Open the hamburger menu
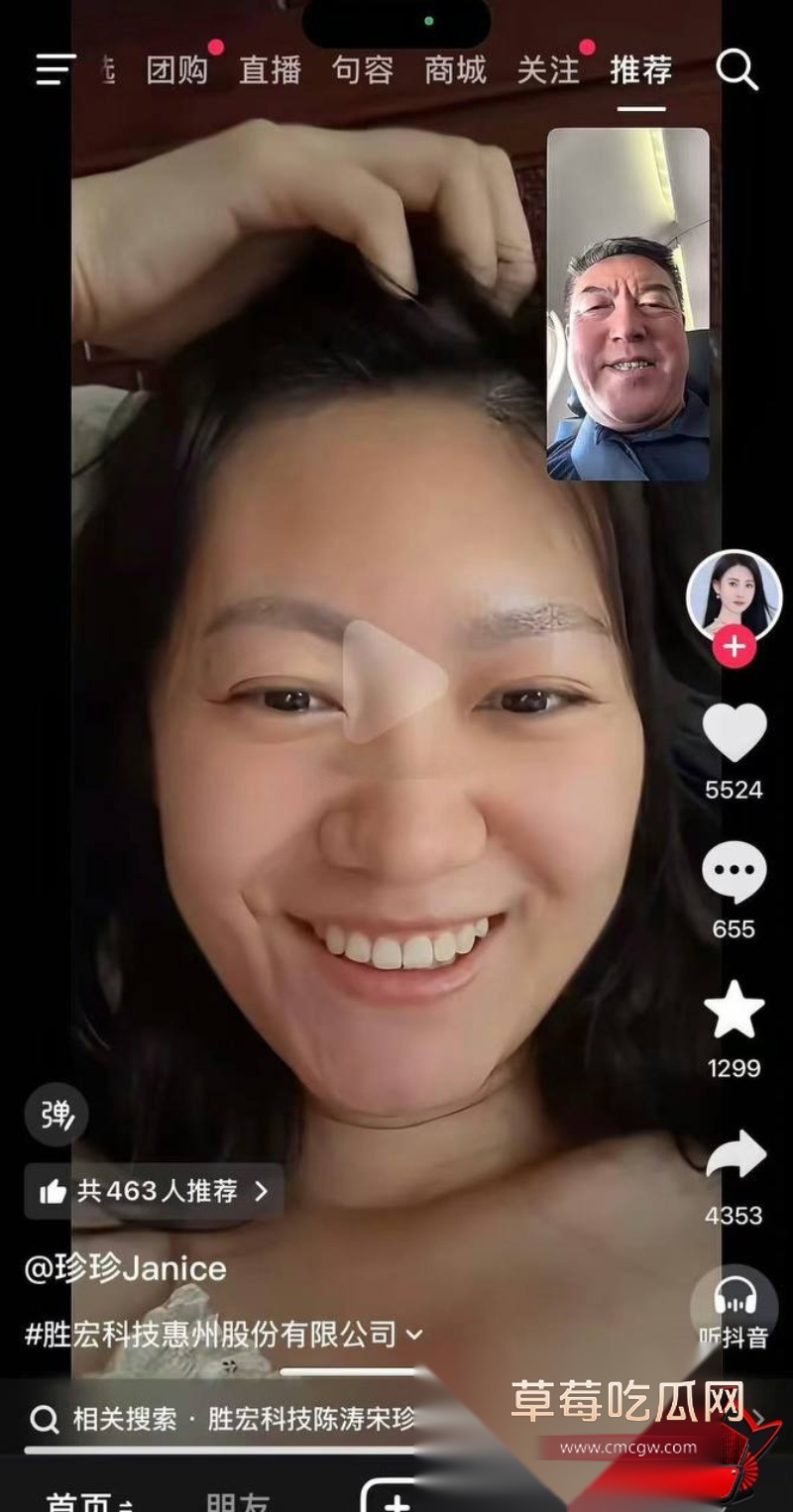 coord(55,69)
